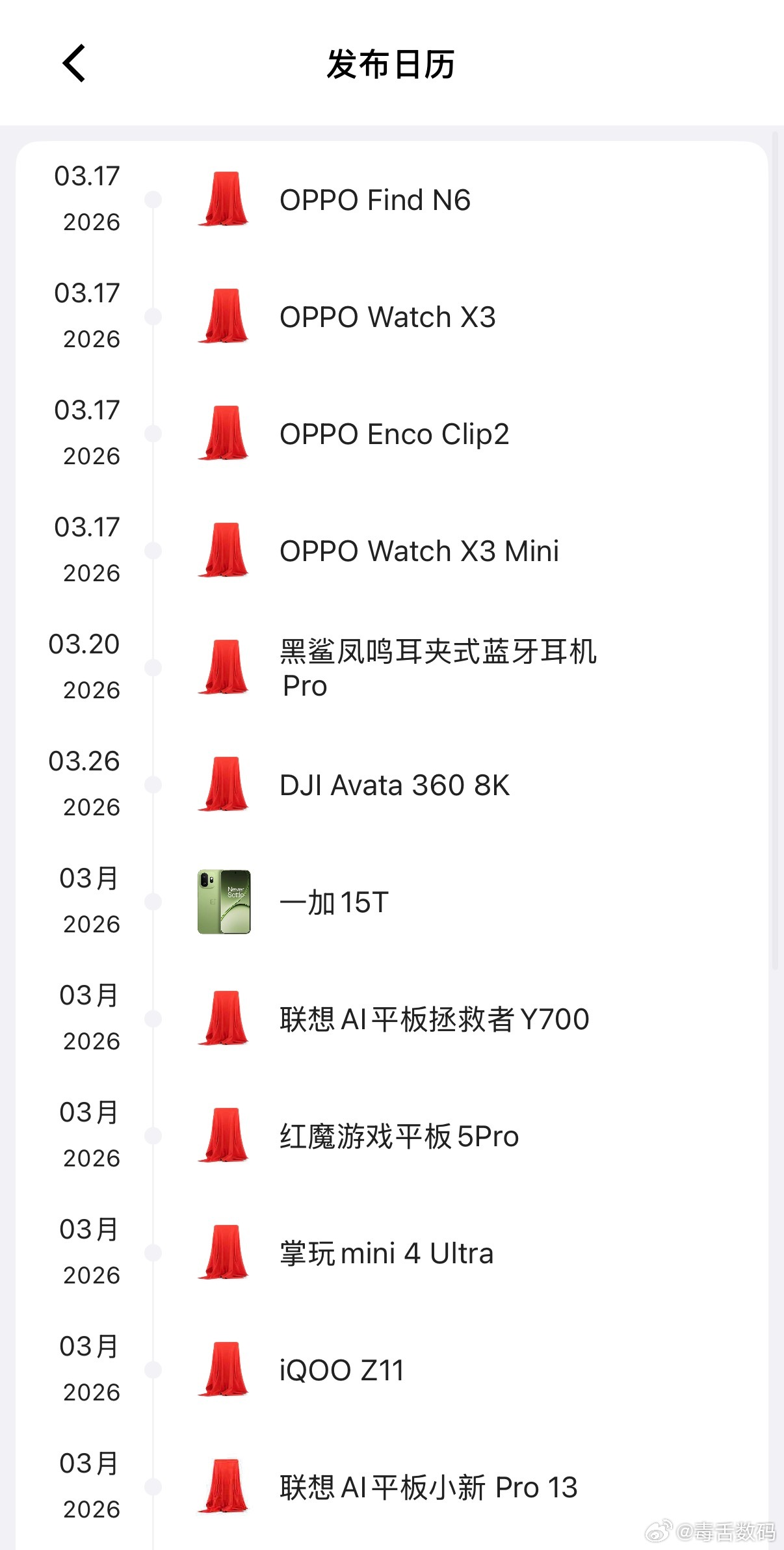The height and width of the screenshot is (1550, 784).
Task: Click the back arrow to leave 发布日历
Action: point(73,64)
